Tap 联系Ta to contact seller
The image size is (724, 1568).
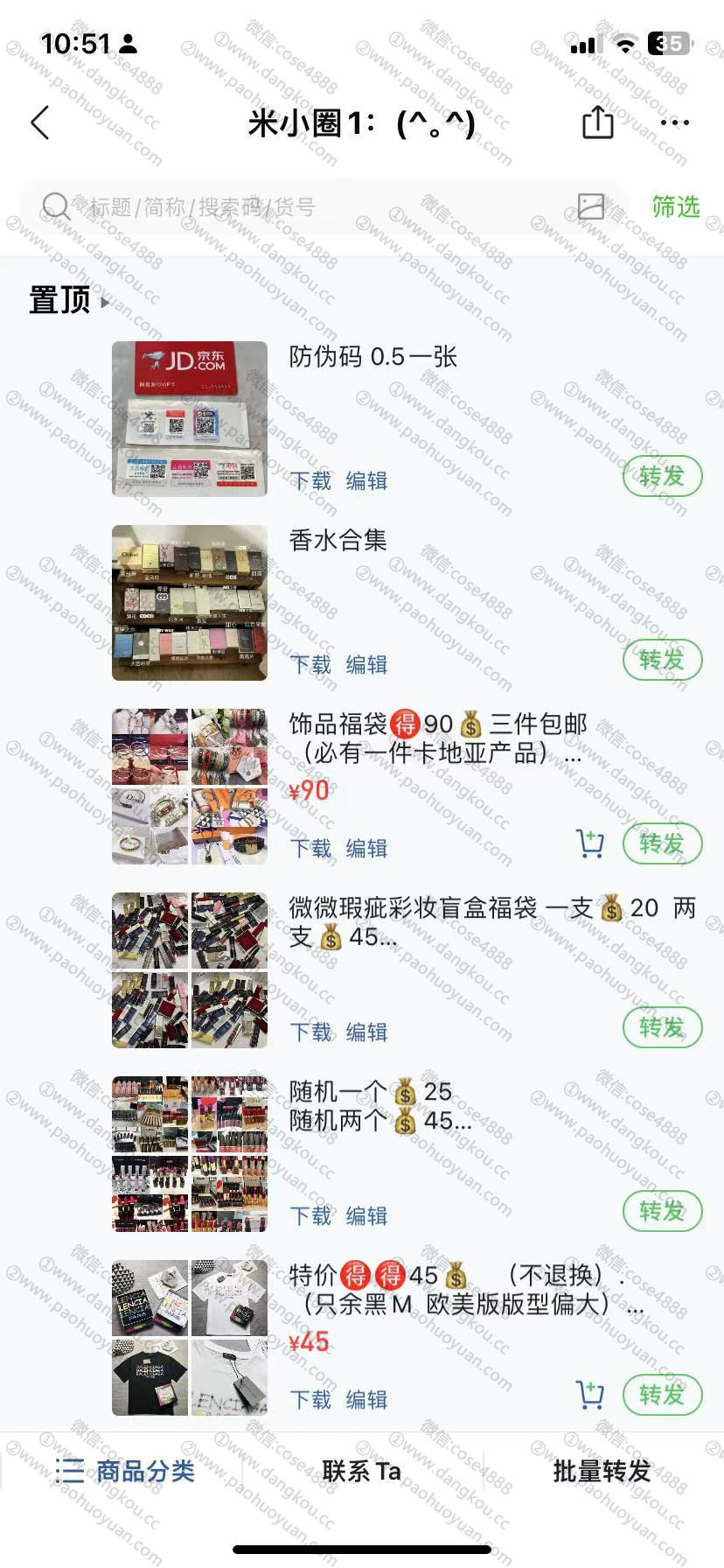(361, 1471)
